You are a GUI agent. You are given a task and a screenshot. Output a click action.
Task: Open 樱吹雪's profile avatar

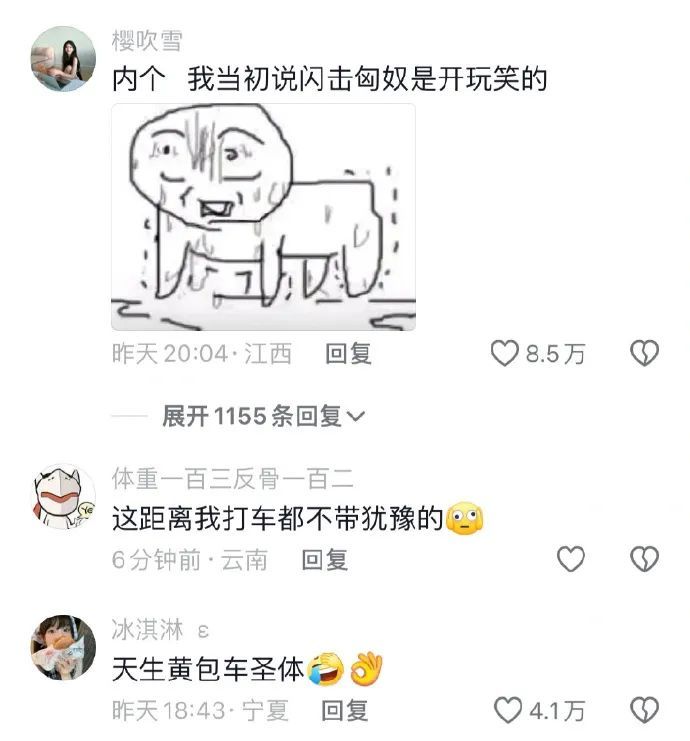[63, 59]
